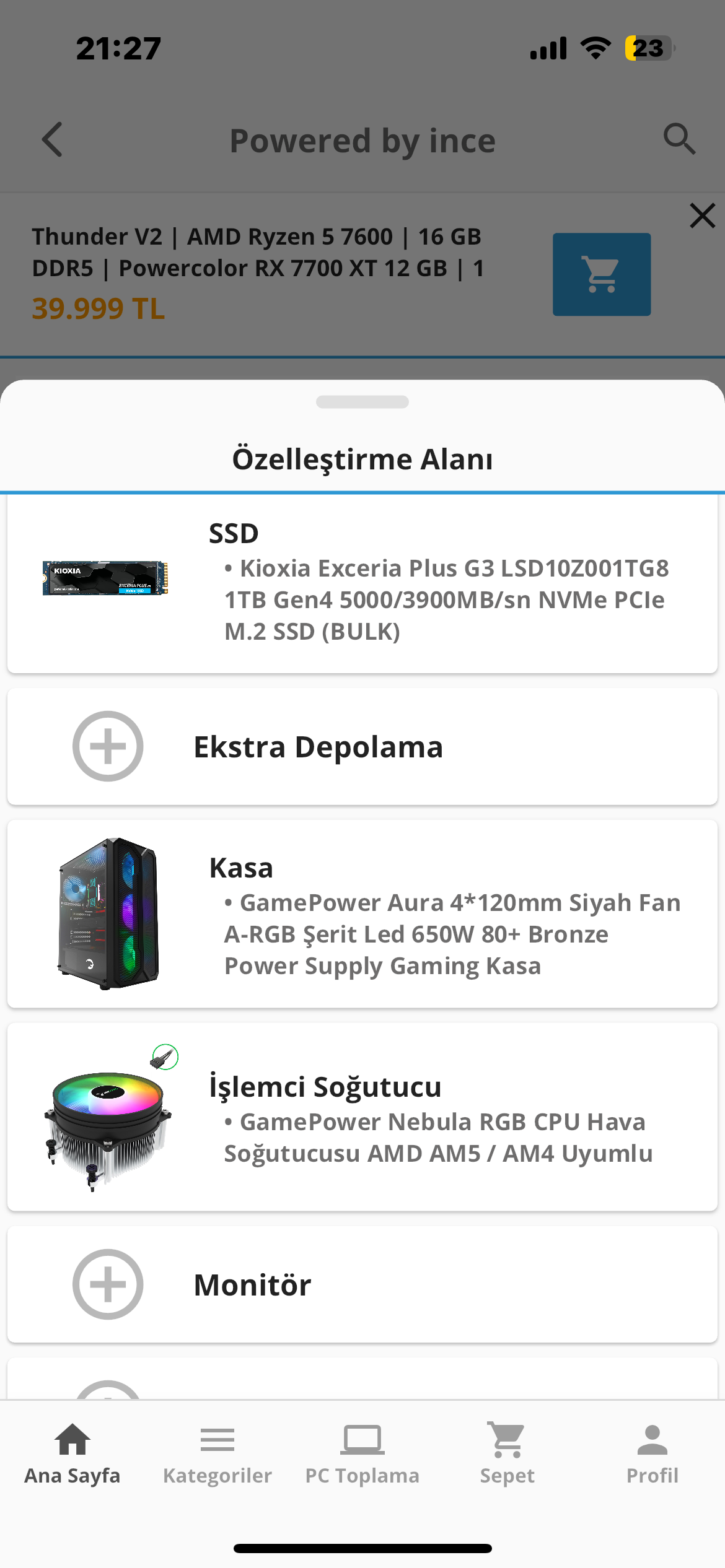Close the customization panel with X
Viewport: 725px width, 1568px height.
(x=702, y=216)
